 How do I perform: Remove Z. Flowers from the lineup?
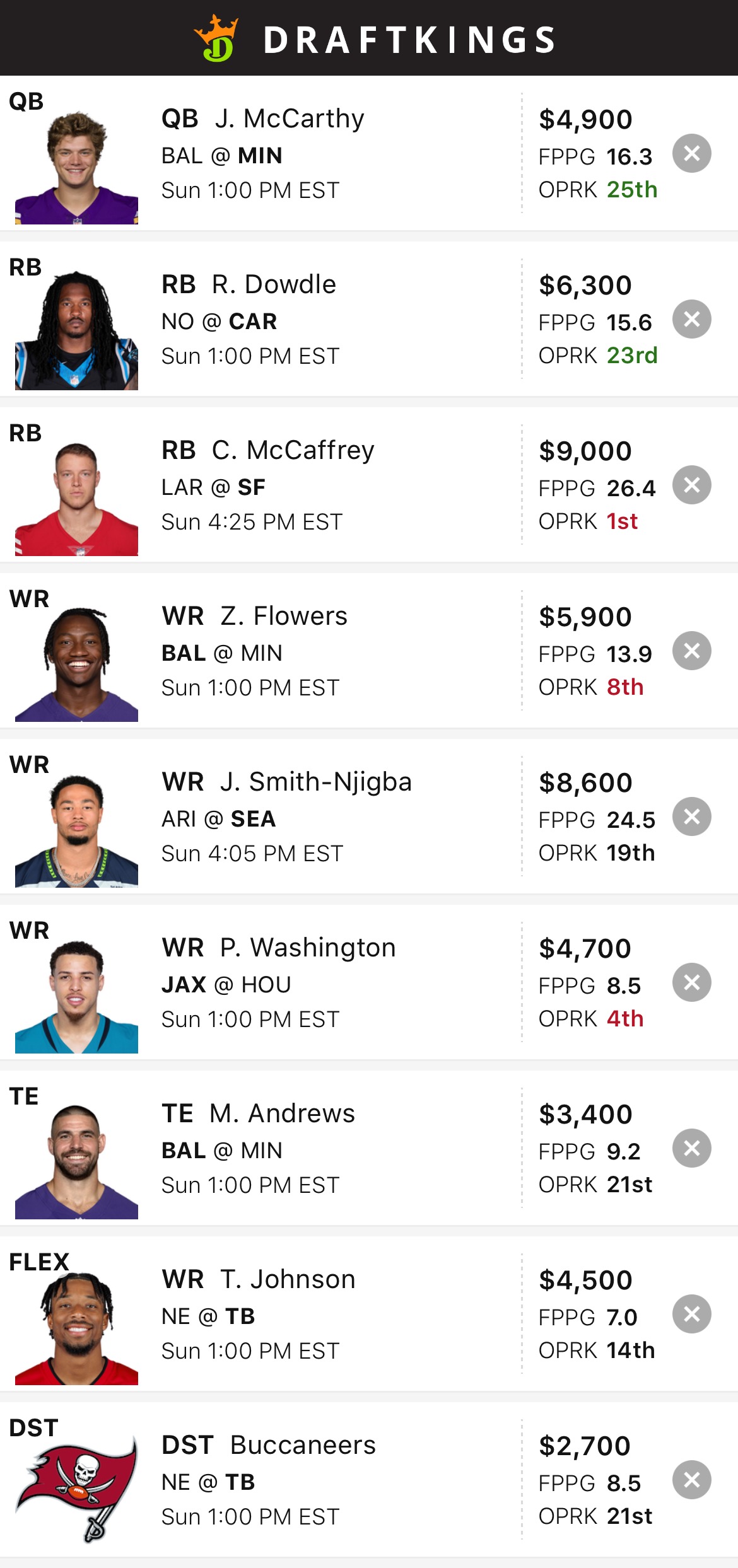pos(691,651)
